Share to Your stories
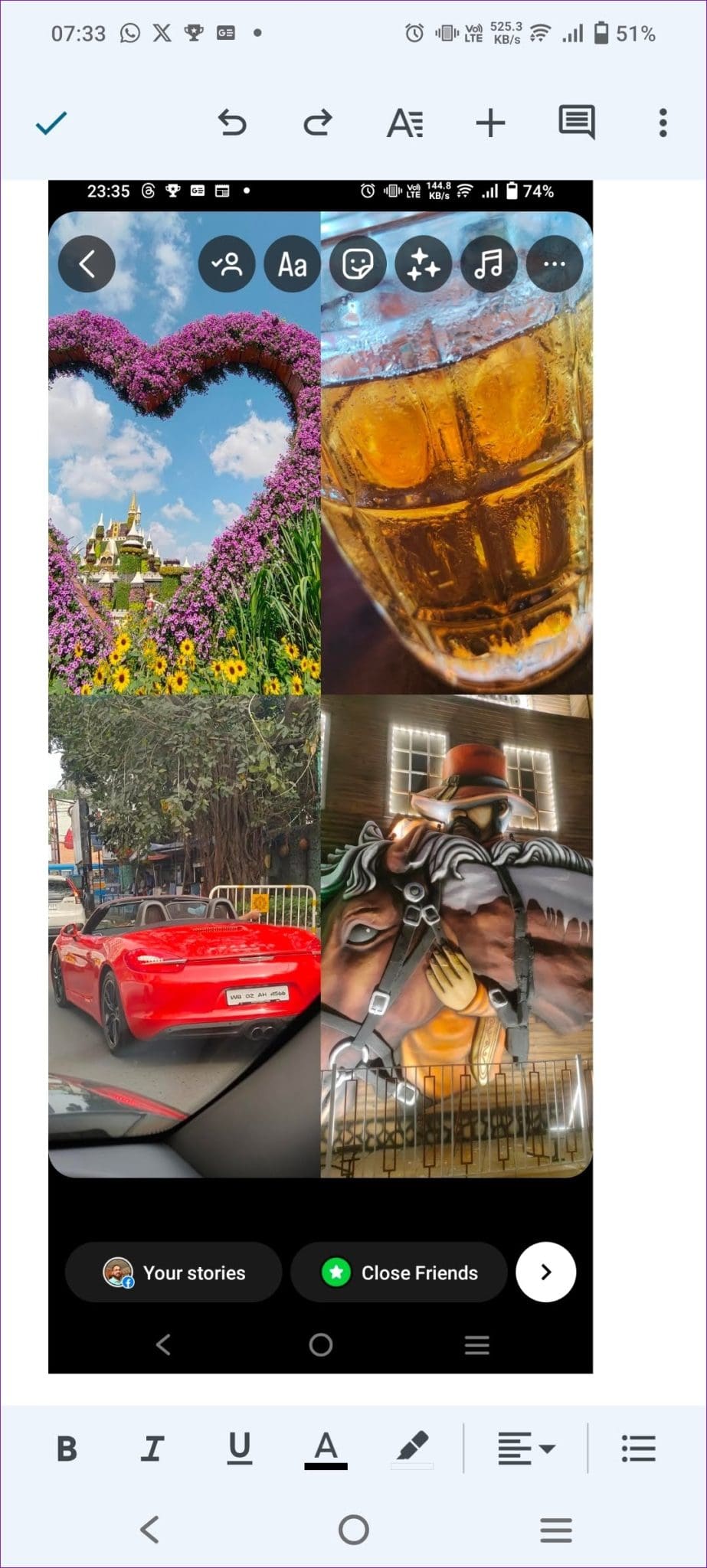The height and width of the screenshot is (1568, 707). tap(173, 1272)
